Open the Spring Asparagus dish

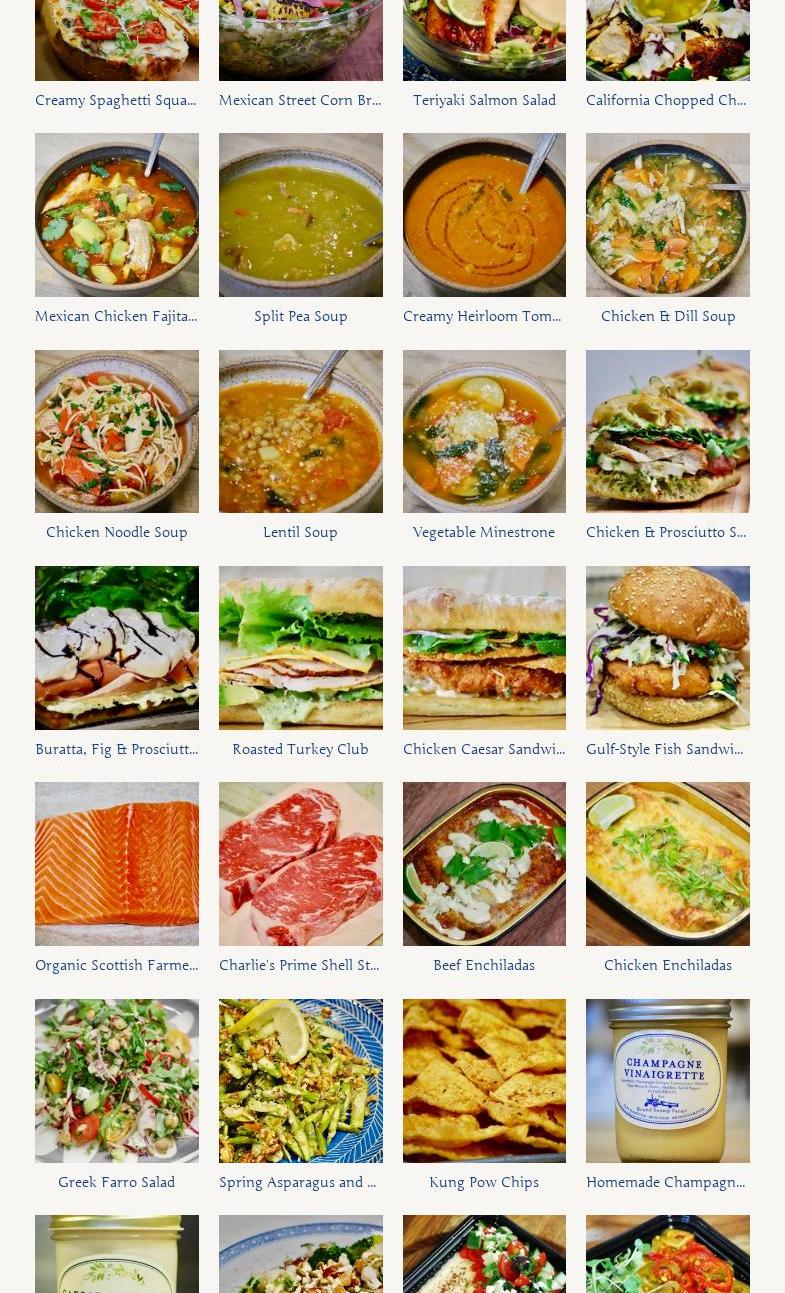300,1080
